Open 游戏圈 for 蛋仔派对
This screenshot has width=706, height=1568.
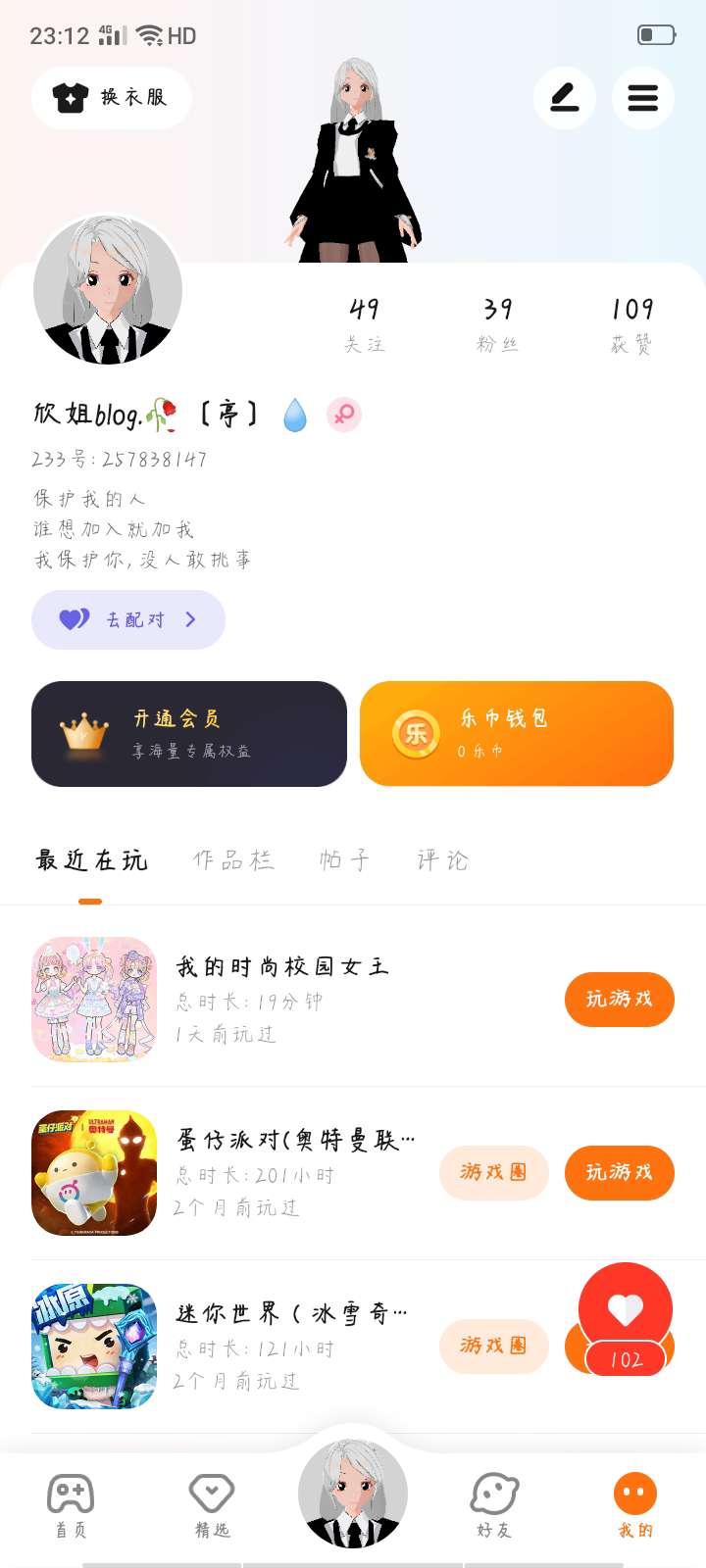493,1172
